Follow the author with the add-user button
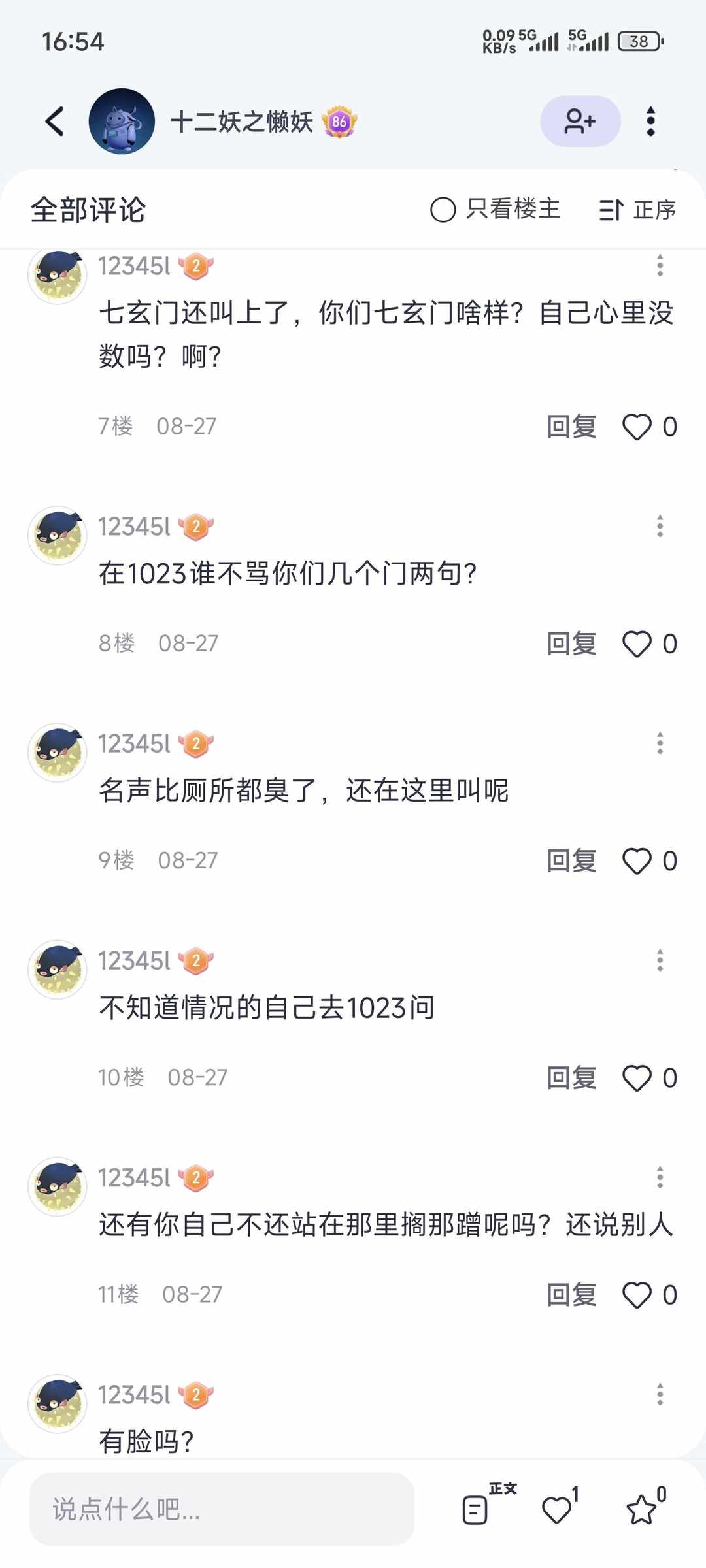Screen dimensions: 706x1568 pyautogui.click(x=580, y=122)
